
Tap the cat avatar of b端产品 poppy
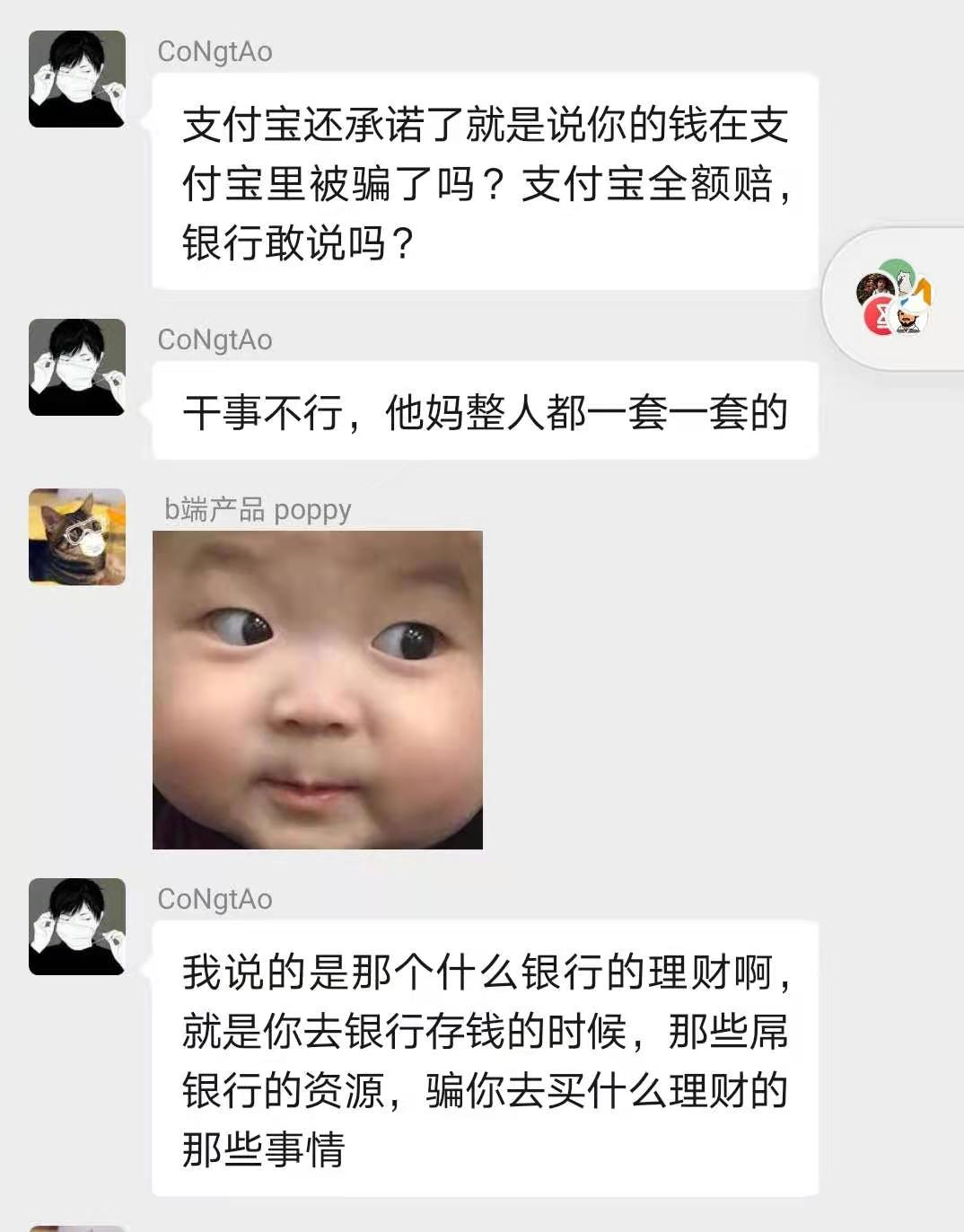tap(77, 537)
